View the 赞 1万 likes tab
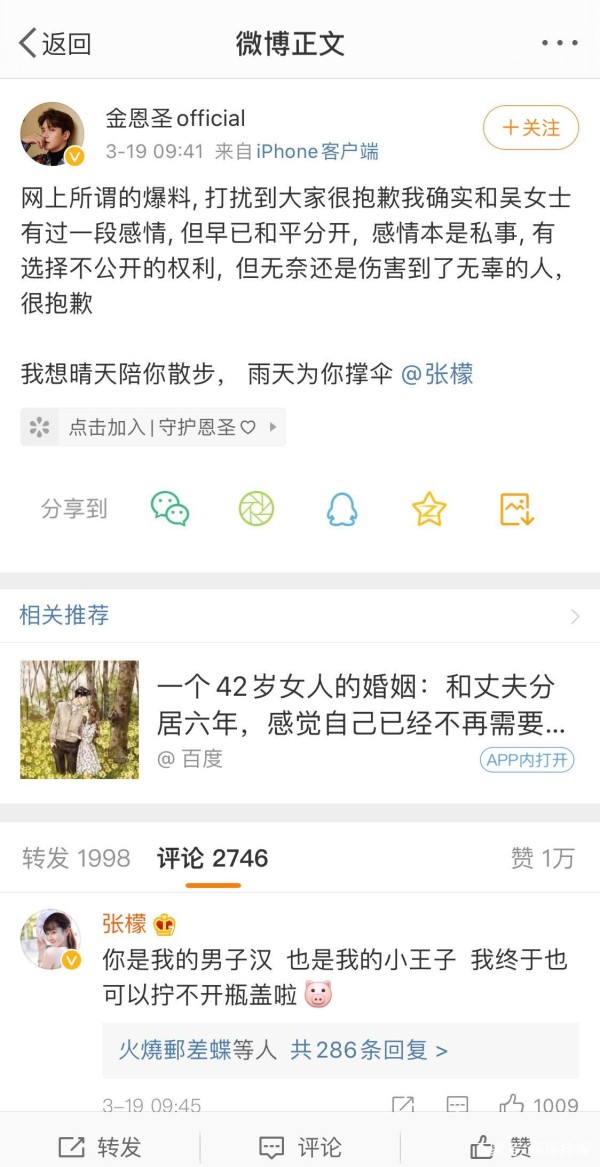This screenshot has height=1167, width=600. [x=542, y=858]
